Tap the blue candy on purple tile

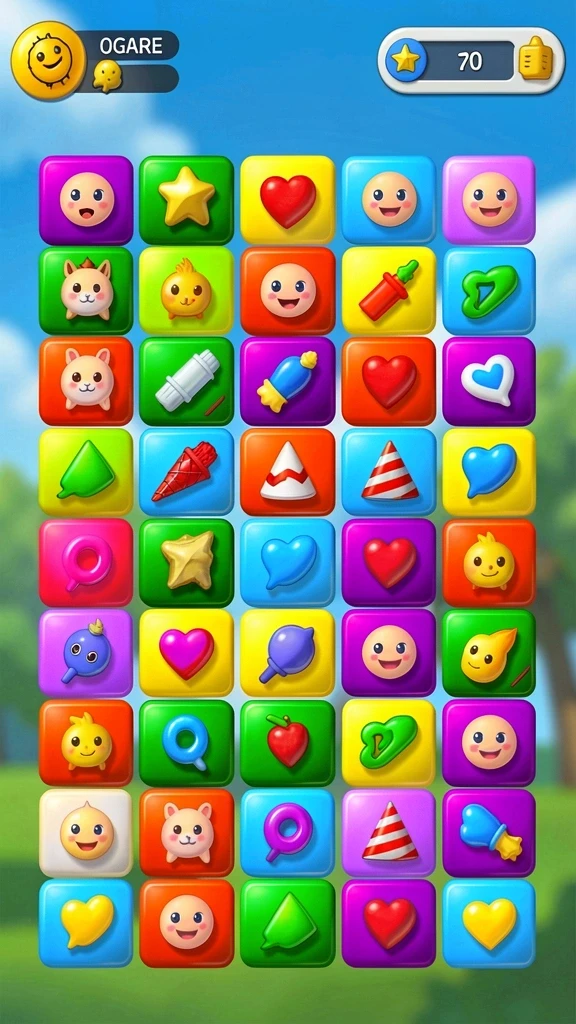tap(287, 381)
